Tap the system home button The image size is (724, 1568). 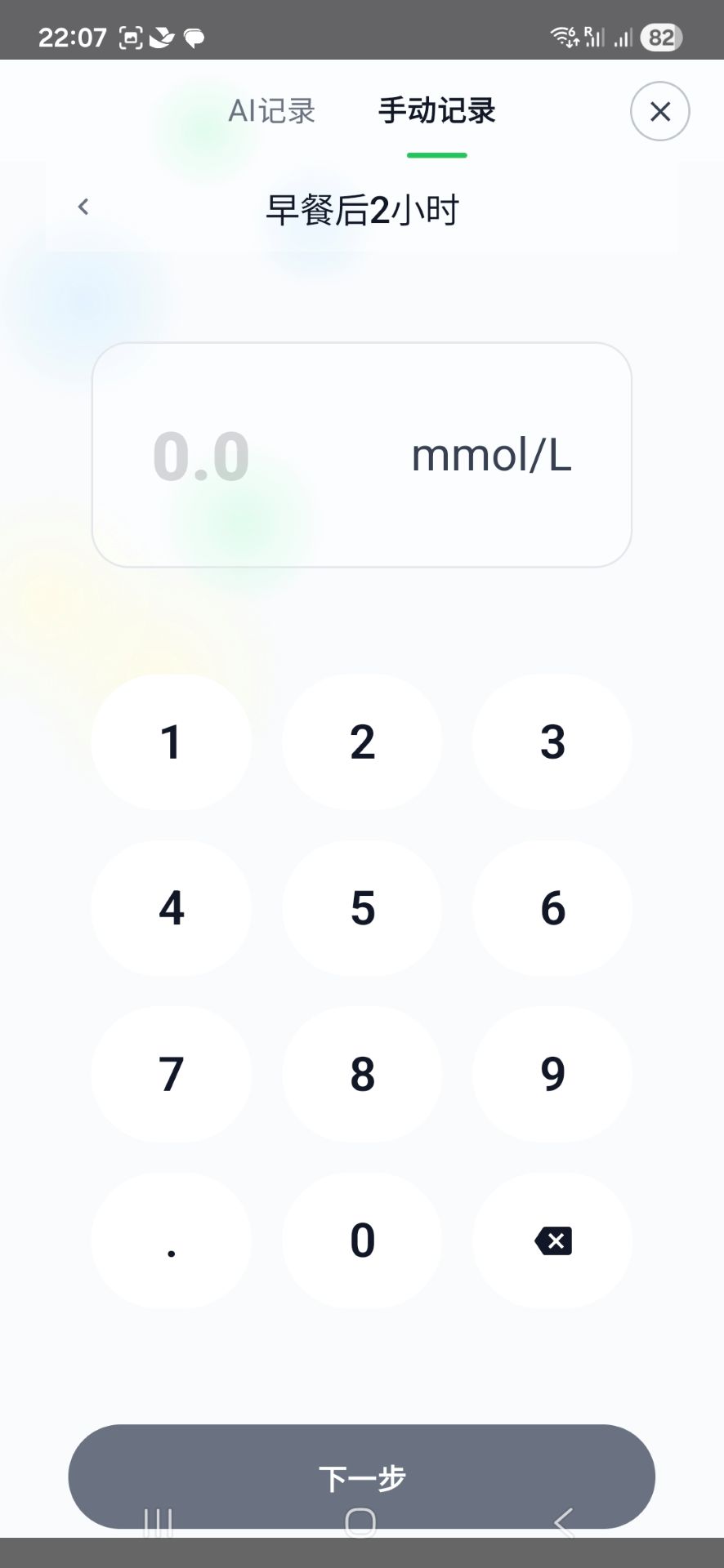pos(360,1523)
